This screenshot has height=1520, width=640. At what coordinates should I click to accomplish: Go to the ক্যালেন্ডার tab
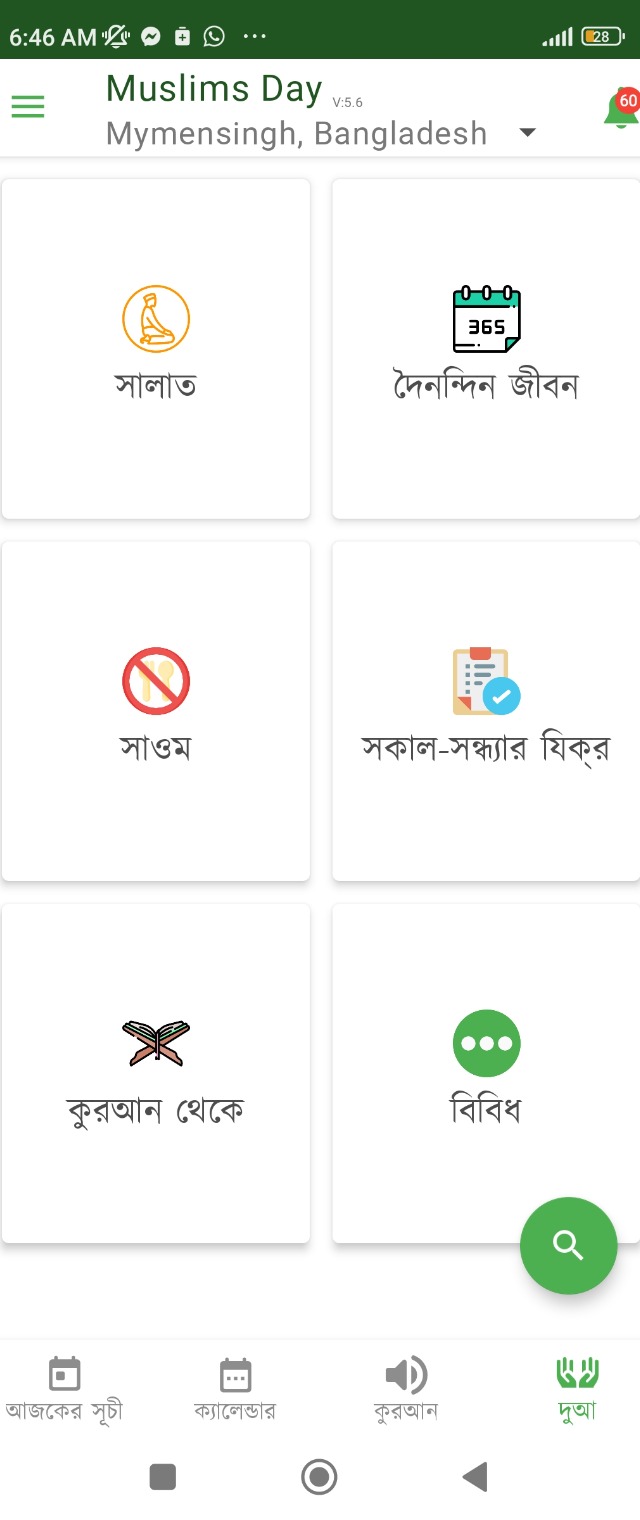[x=235, y=1389]
